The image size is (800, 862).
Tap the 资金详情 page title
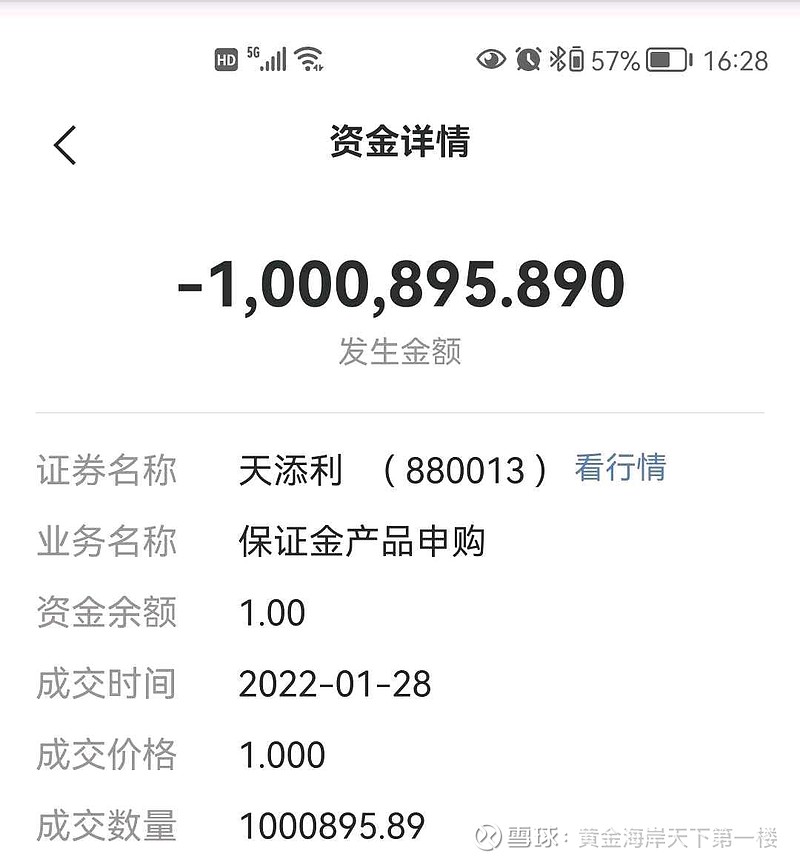[399, 141]
